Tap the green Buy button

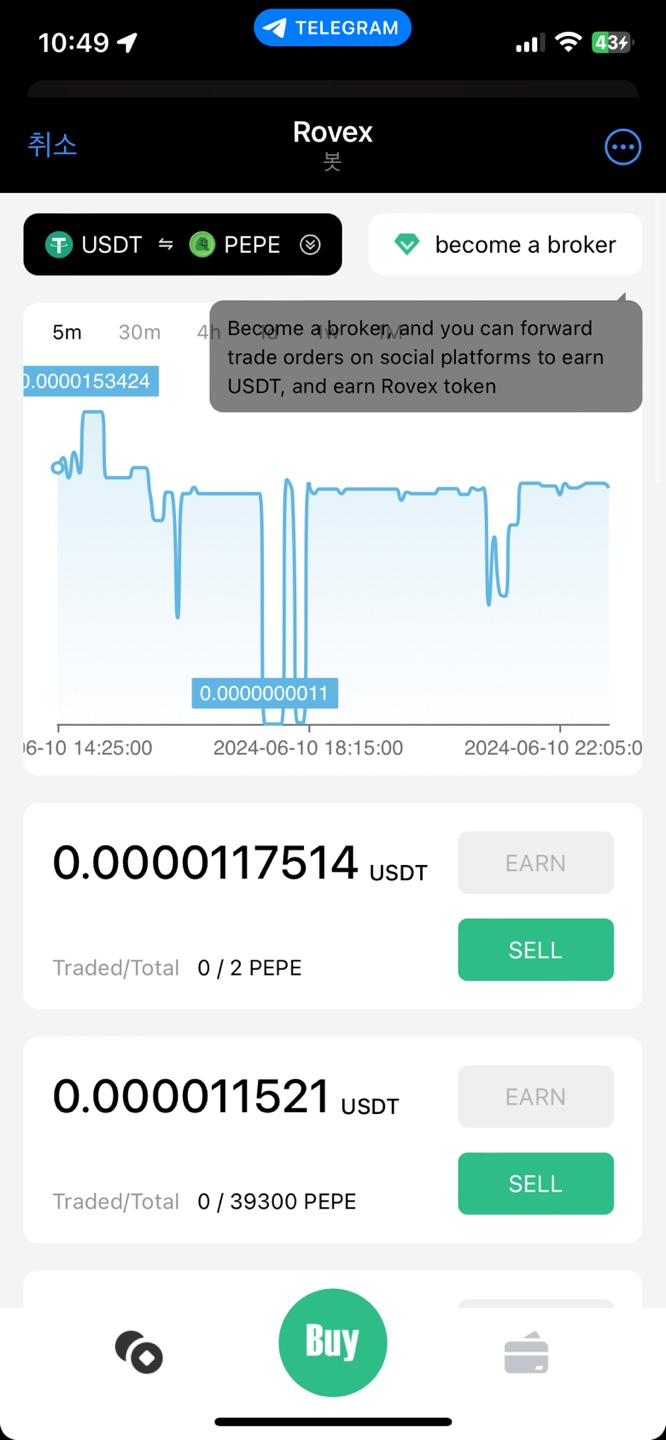click(x=332, y=1342)
